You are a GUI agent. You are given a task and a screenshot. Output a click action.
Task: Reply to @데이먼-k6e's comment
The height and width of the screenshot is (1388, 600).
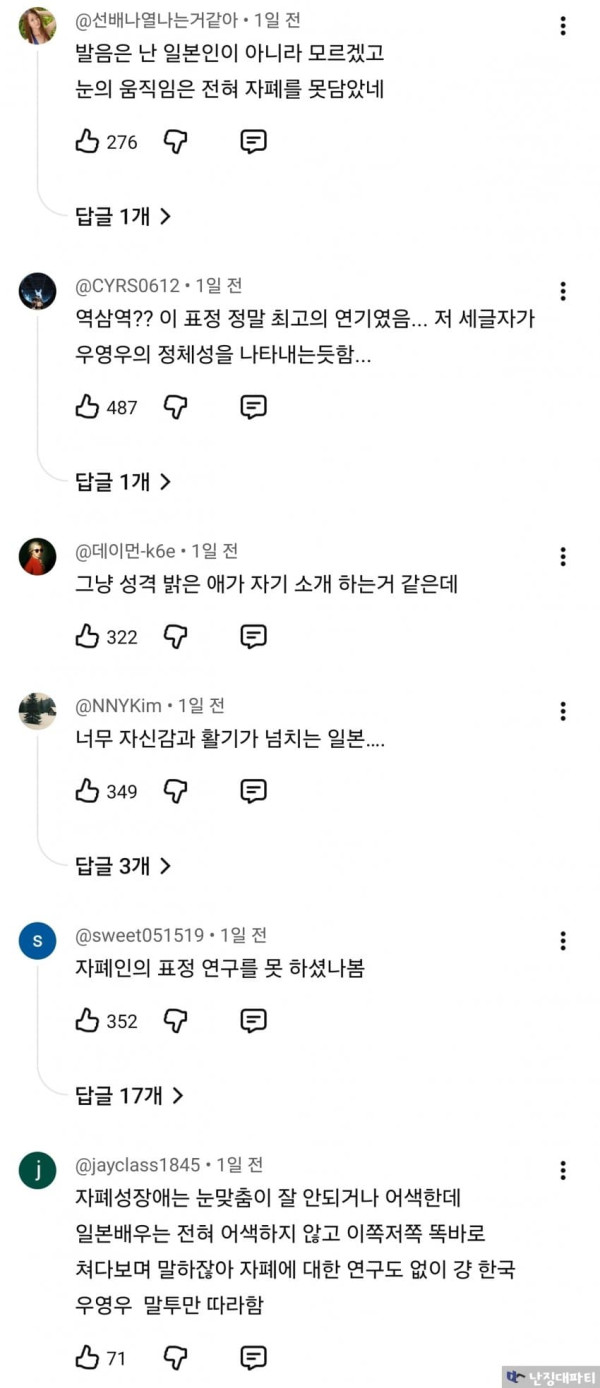(254, 636)
